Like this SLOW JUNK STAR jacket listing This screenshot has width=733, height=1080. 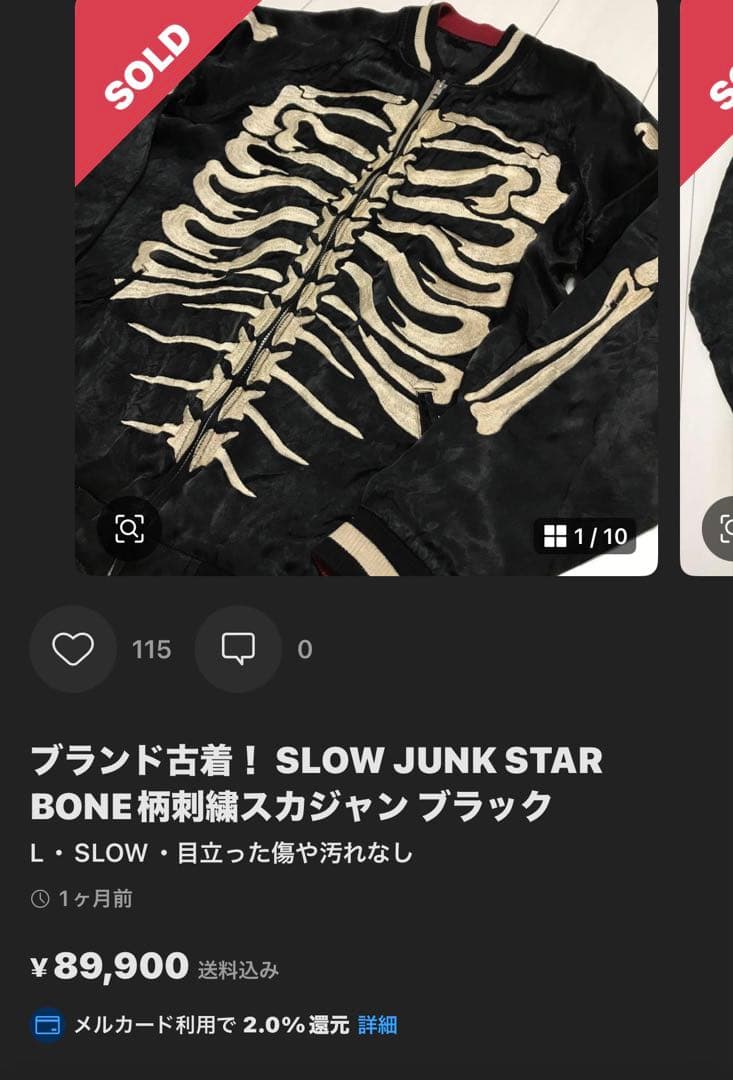[x=72, y=650]
